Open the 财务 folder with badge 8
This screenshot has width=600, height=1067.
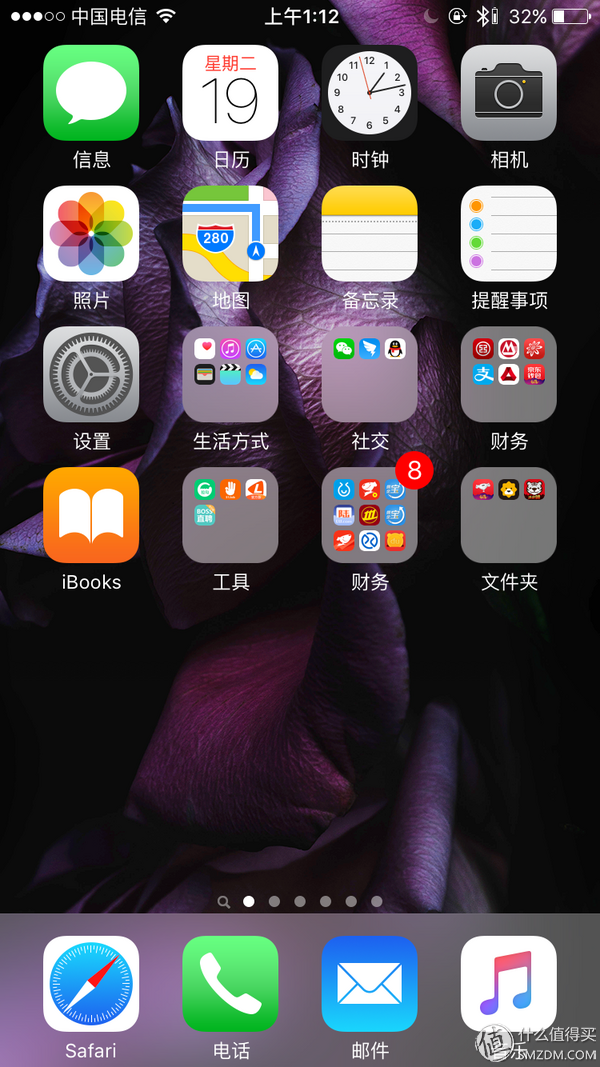[x=369, y=515]
